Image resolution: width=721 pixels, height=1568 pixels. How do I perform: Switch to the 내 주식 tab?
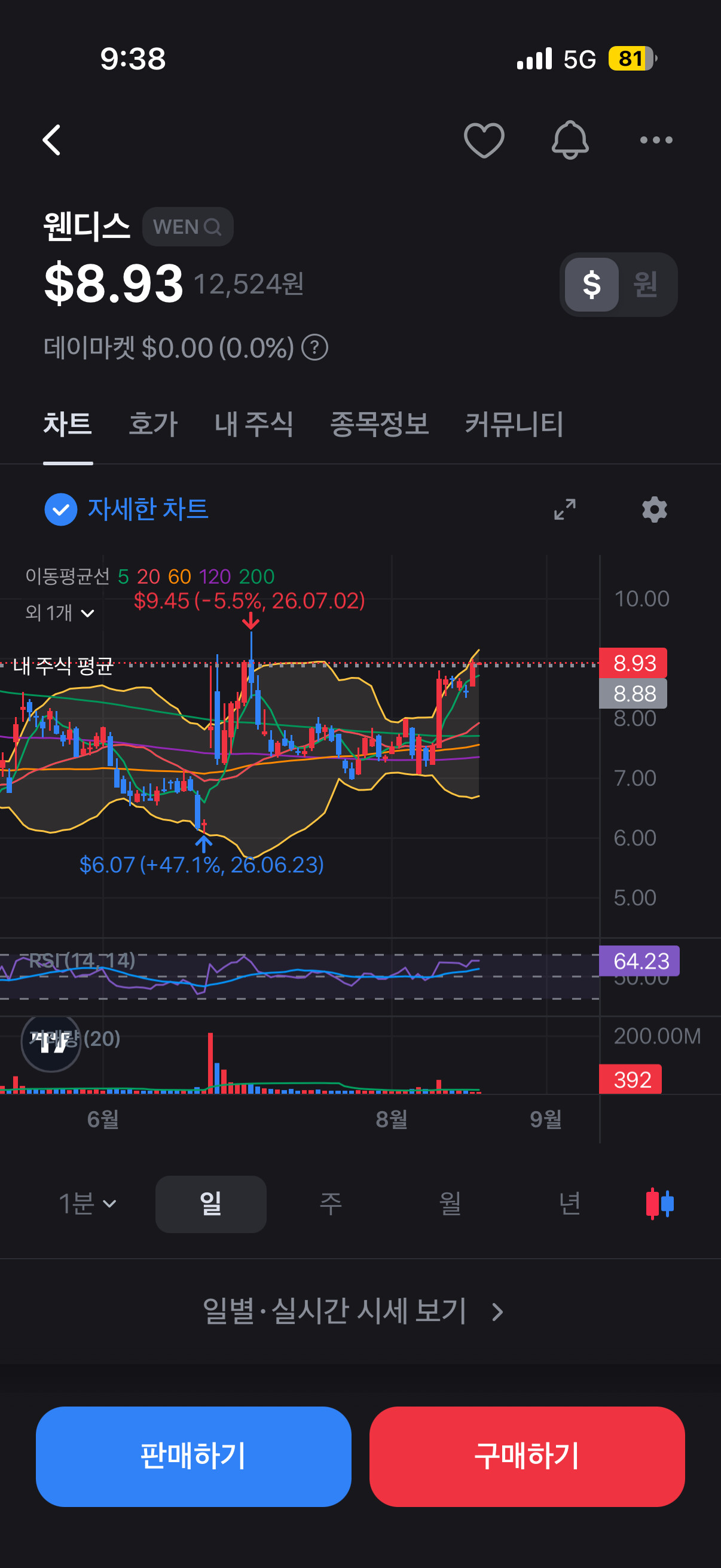click(x=254, y=423)
